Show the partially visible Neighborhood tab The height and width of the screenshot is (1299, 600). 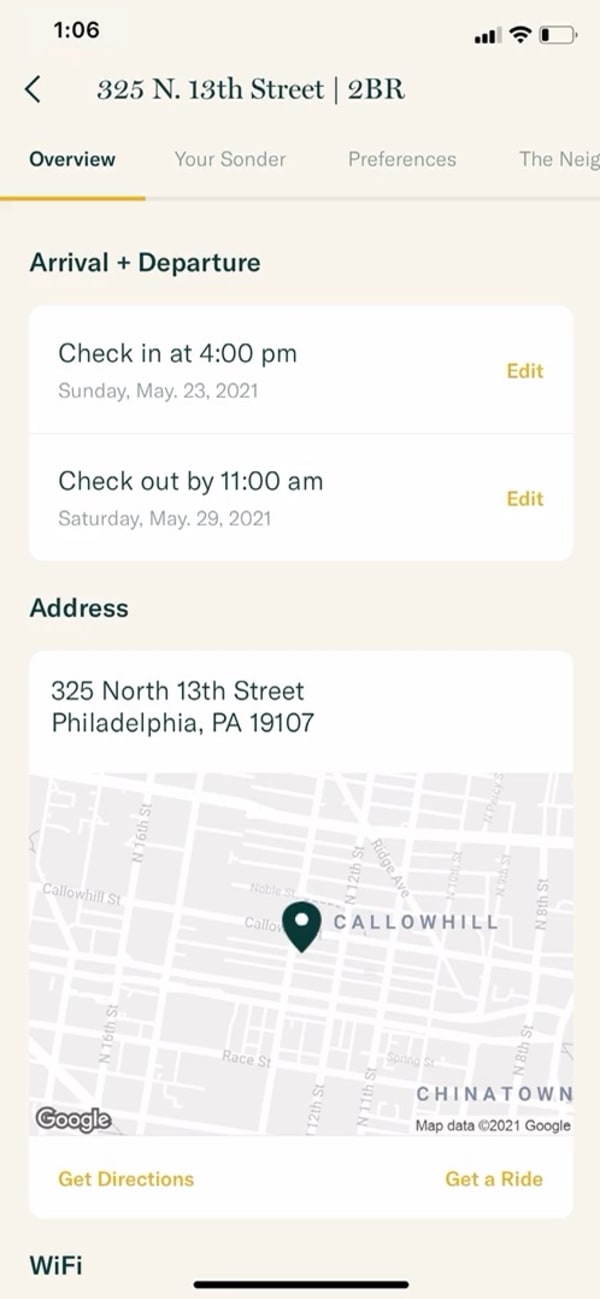pyautogui.click(x=558, y=159)
